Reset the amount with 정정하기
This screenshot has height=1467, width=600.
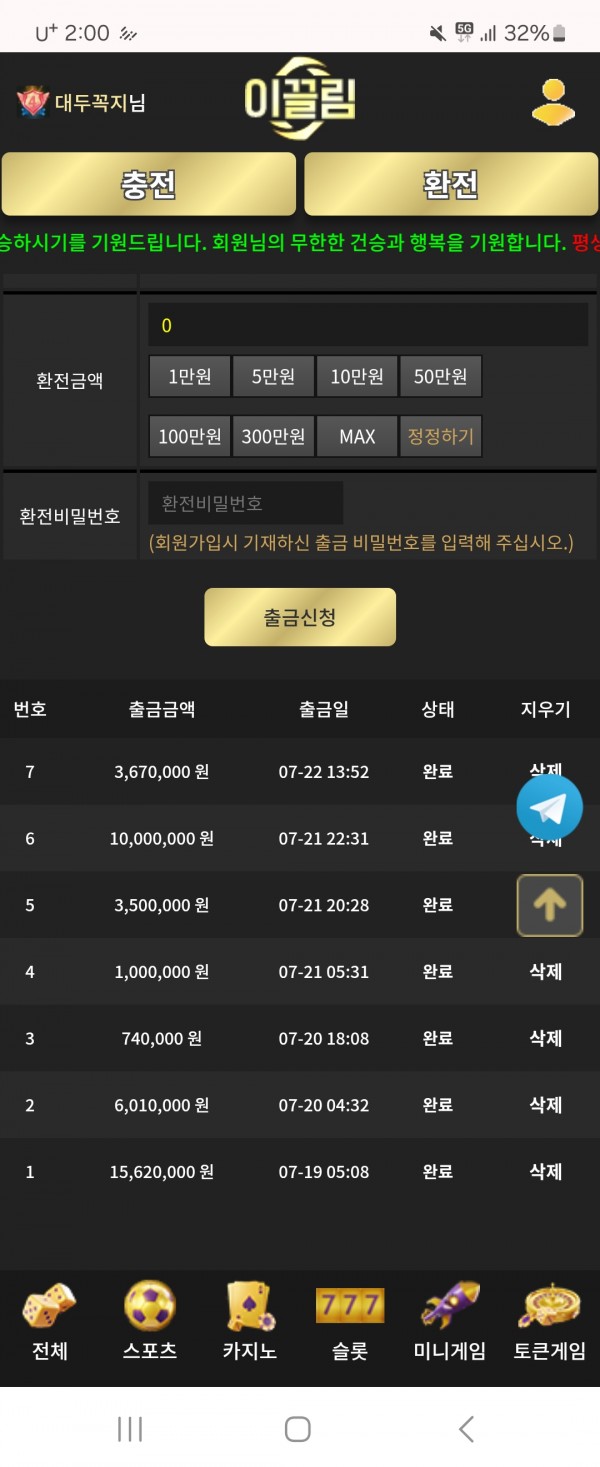(x=440, y=437)
